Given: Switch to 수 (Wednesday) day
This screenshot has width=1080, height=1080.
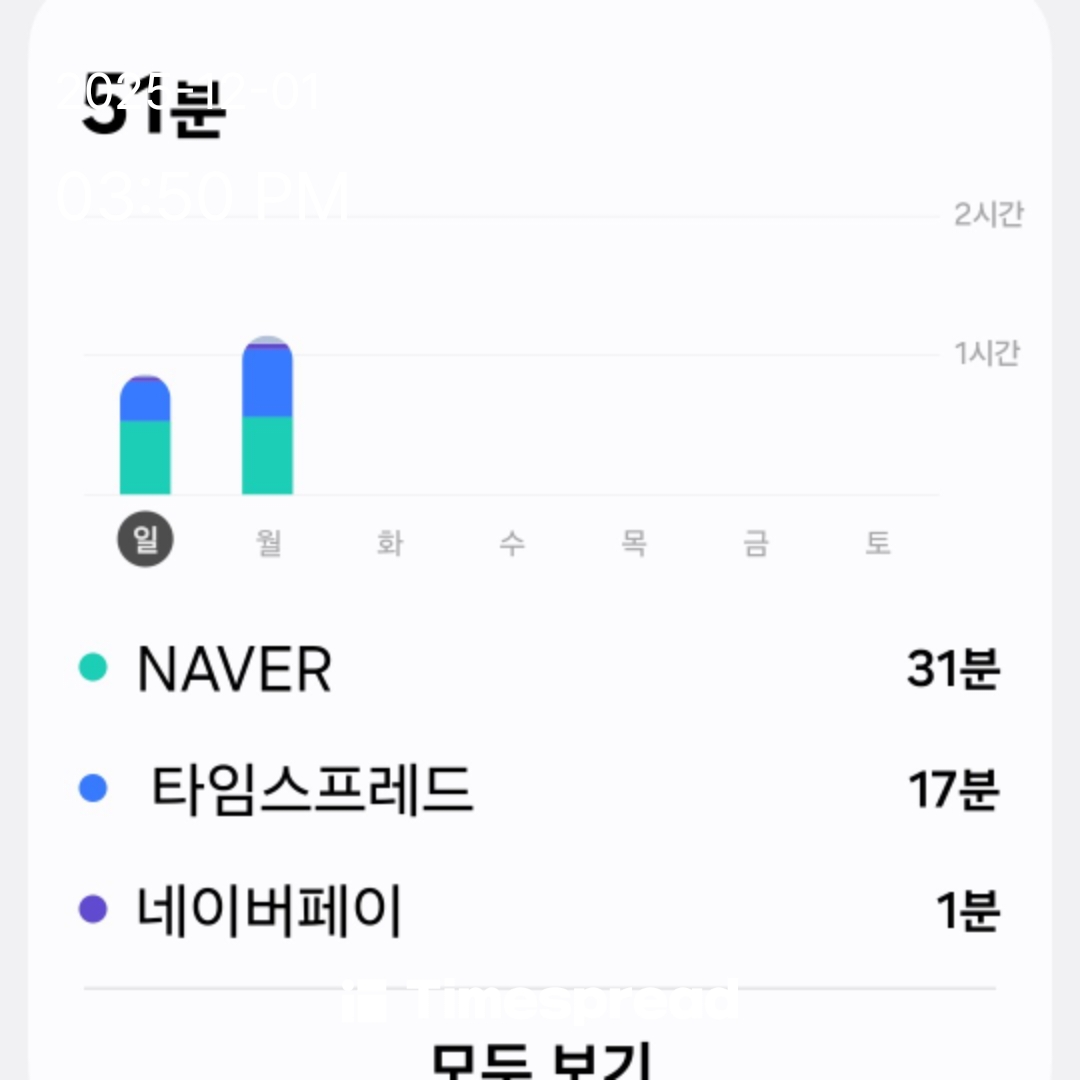Looking at the screenshot, I should pos(512,543).
